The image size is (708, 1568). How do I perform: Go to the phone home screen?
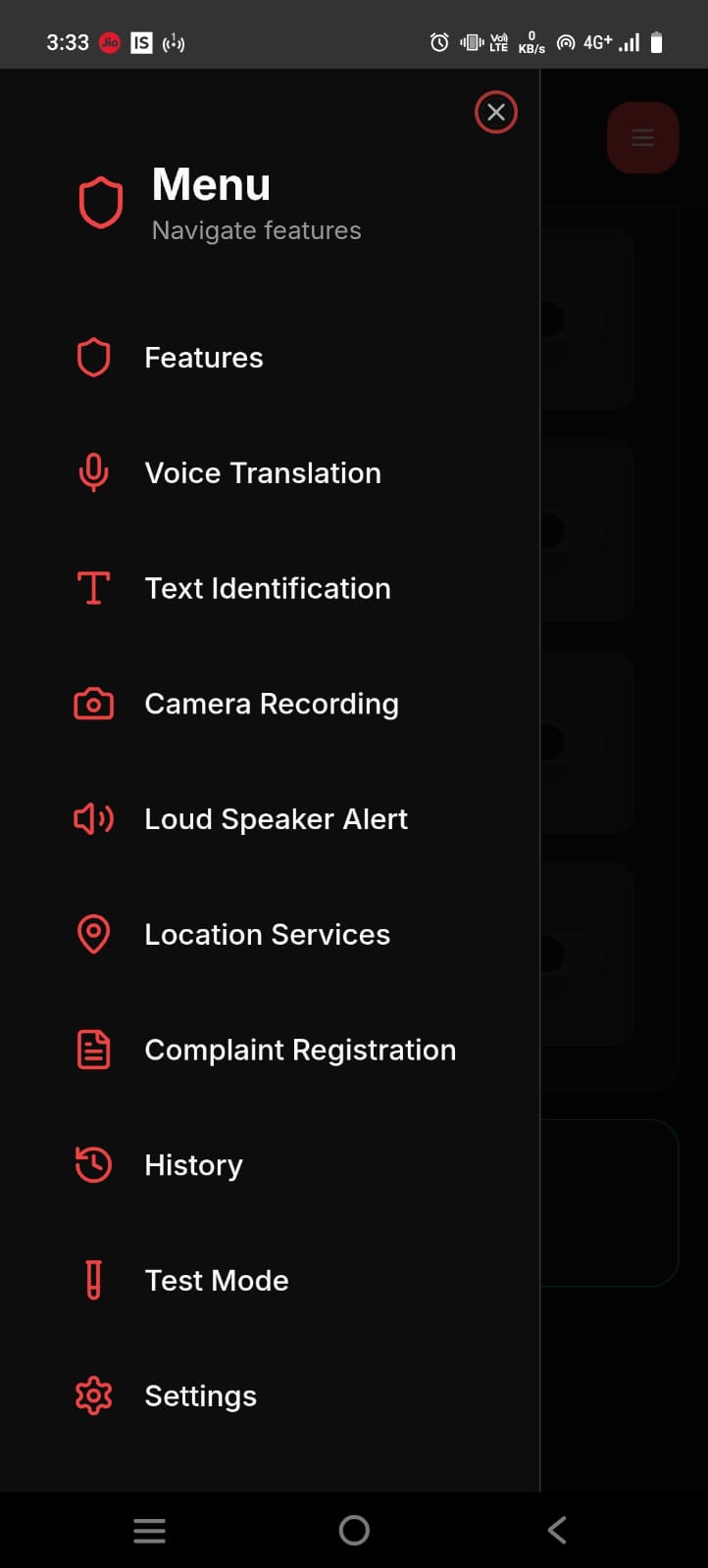[x=354, y=1530]
